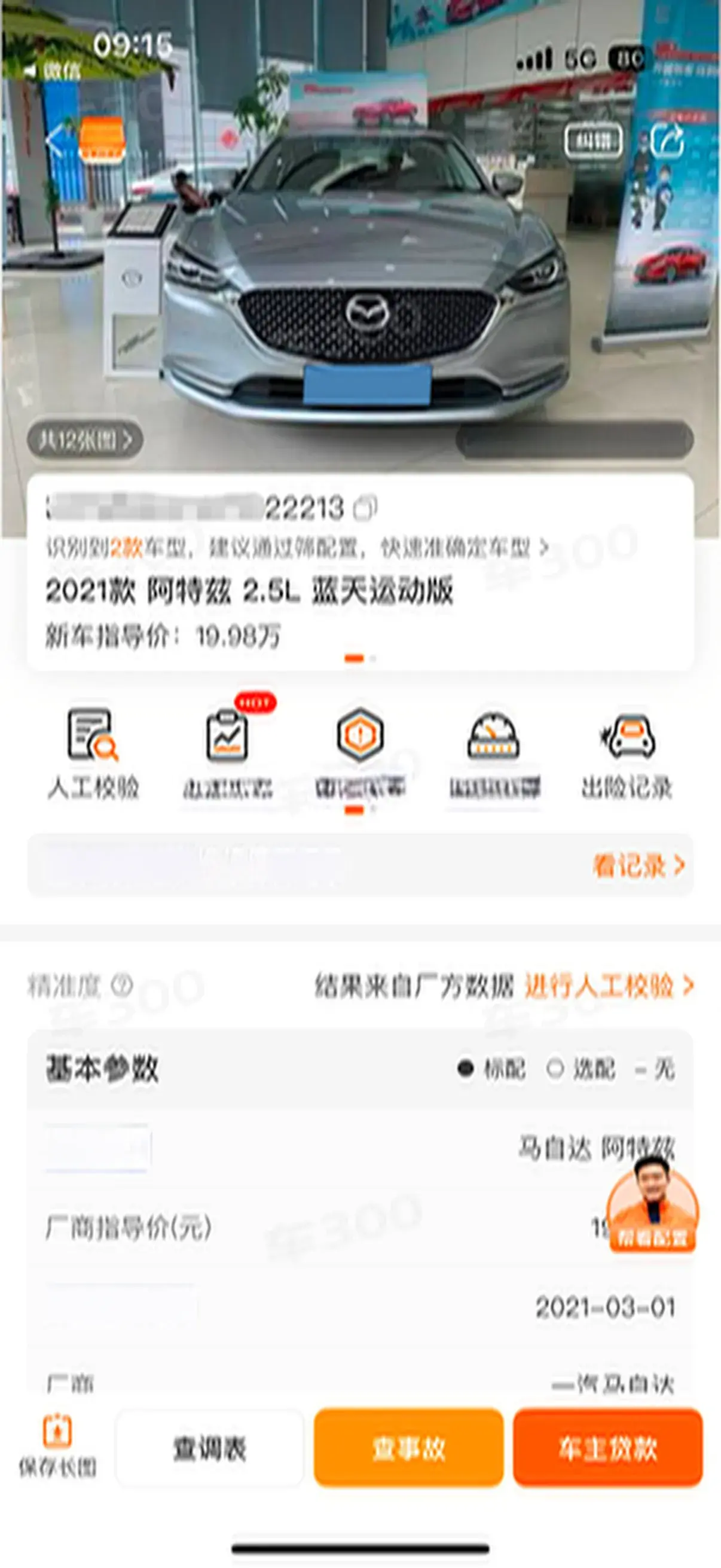Open the 帮看配置 floating assistant
The image size is (721, 1568).
[x=653, y=1206]
